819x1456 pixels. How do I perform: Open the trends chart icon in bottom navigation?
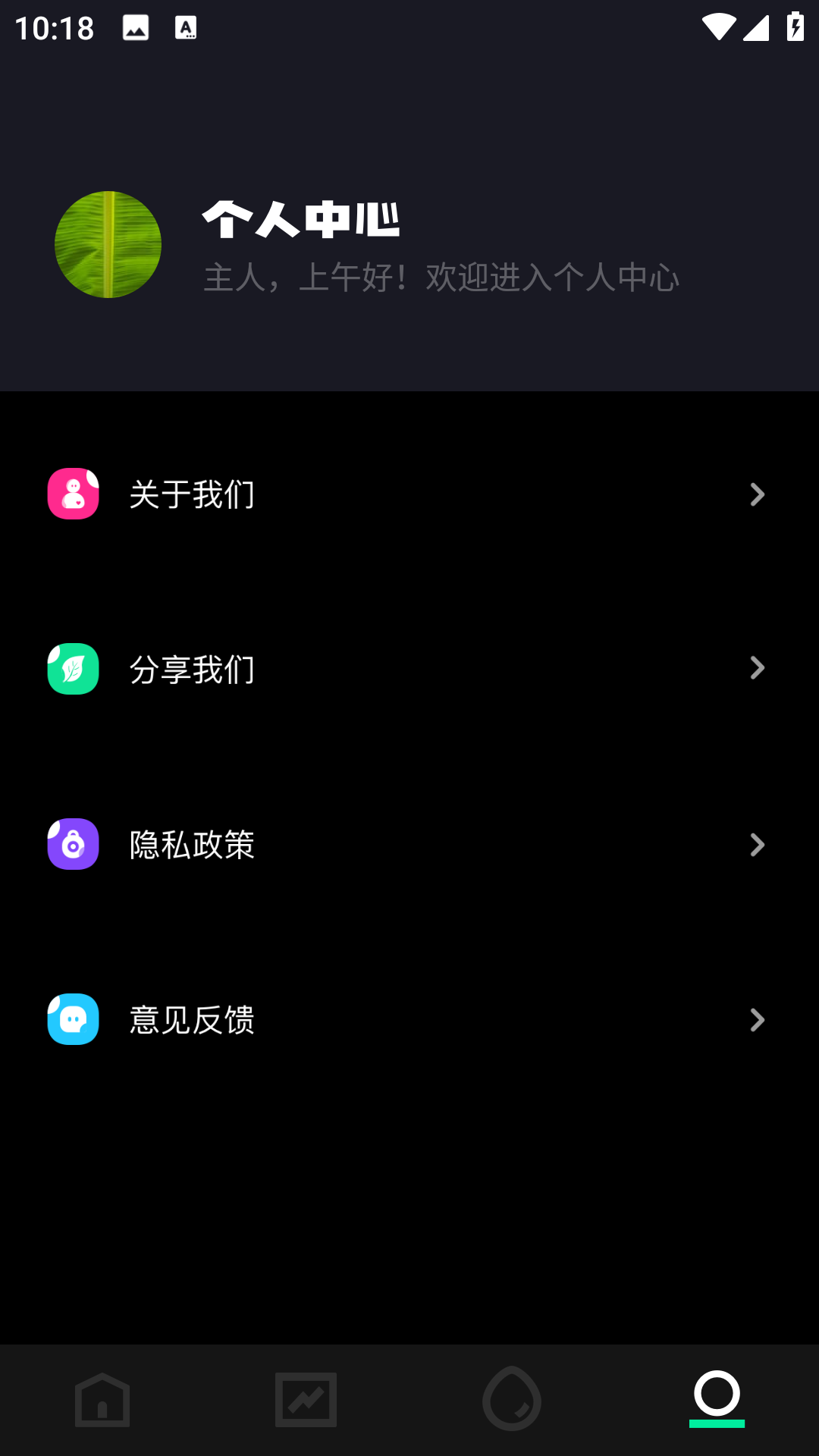307,1401
